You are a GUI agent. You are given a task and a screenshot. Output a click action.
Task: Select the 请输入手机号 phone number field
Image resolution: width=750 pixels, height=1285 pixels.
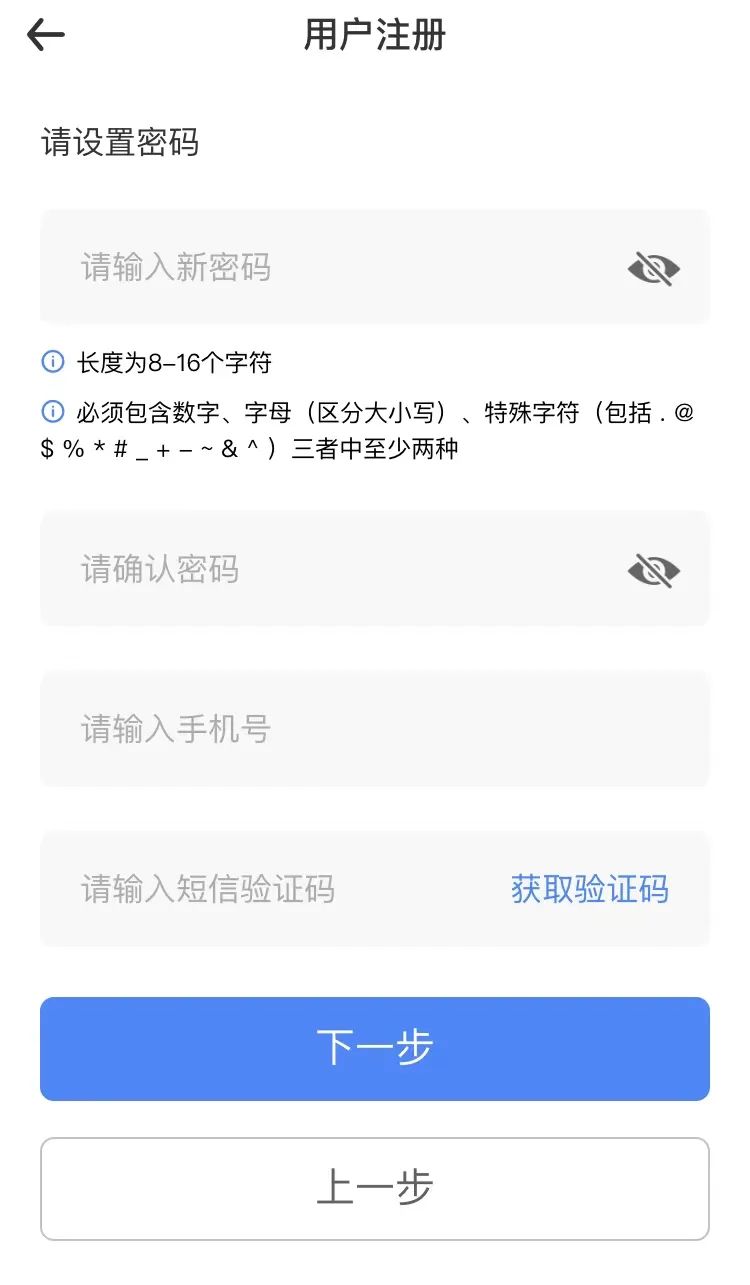coord(375,729)
